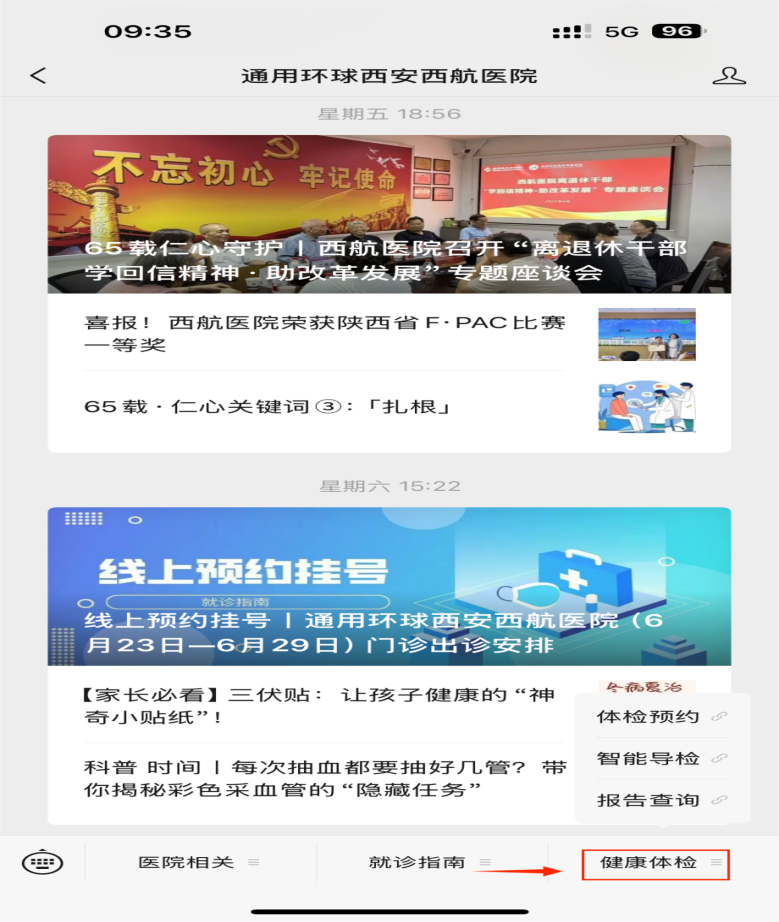
Task: Go back with the arrow icon
Action: coord(38,76)
